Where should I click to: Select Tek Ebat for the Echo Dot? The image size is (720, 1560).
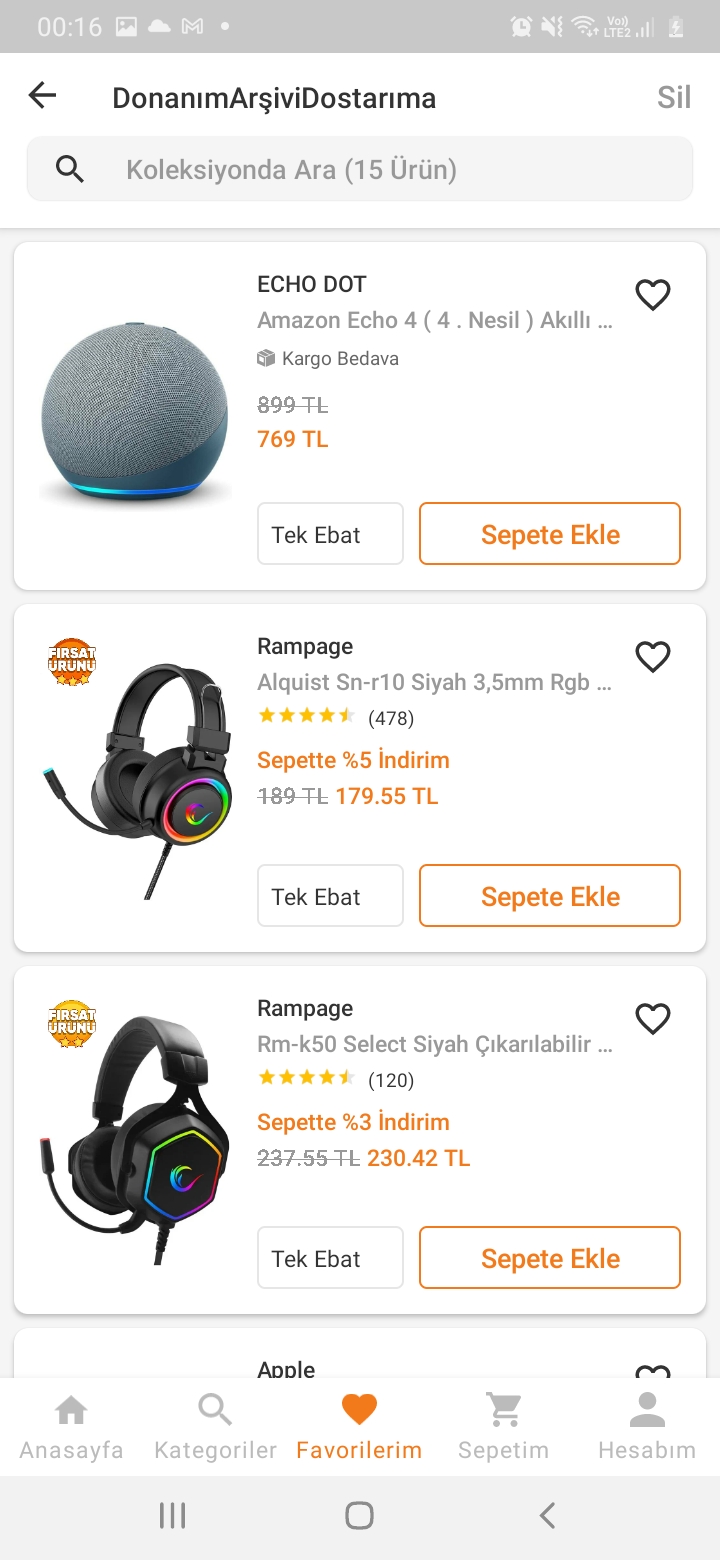coord(330,534)
